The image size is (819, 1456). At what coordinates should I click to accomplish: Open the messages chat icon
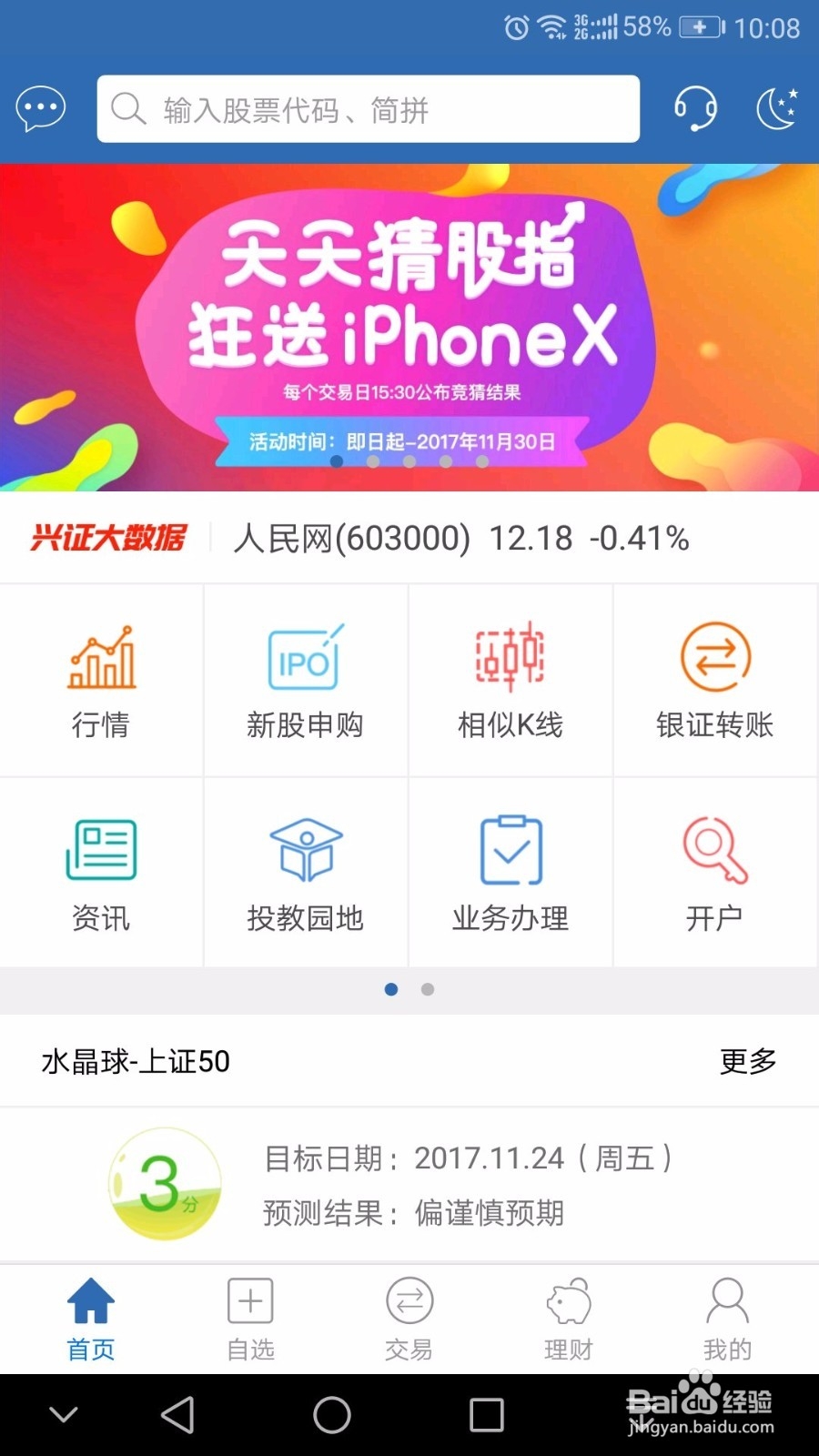[40, 108]
